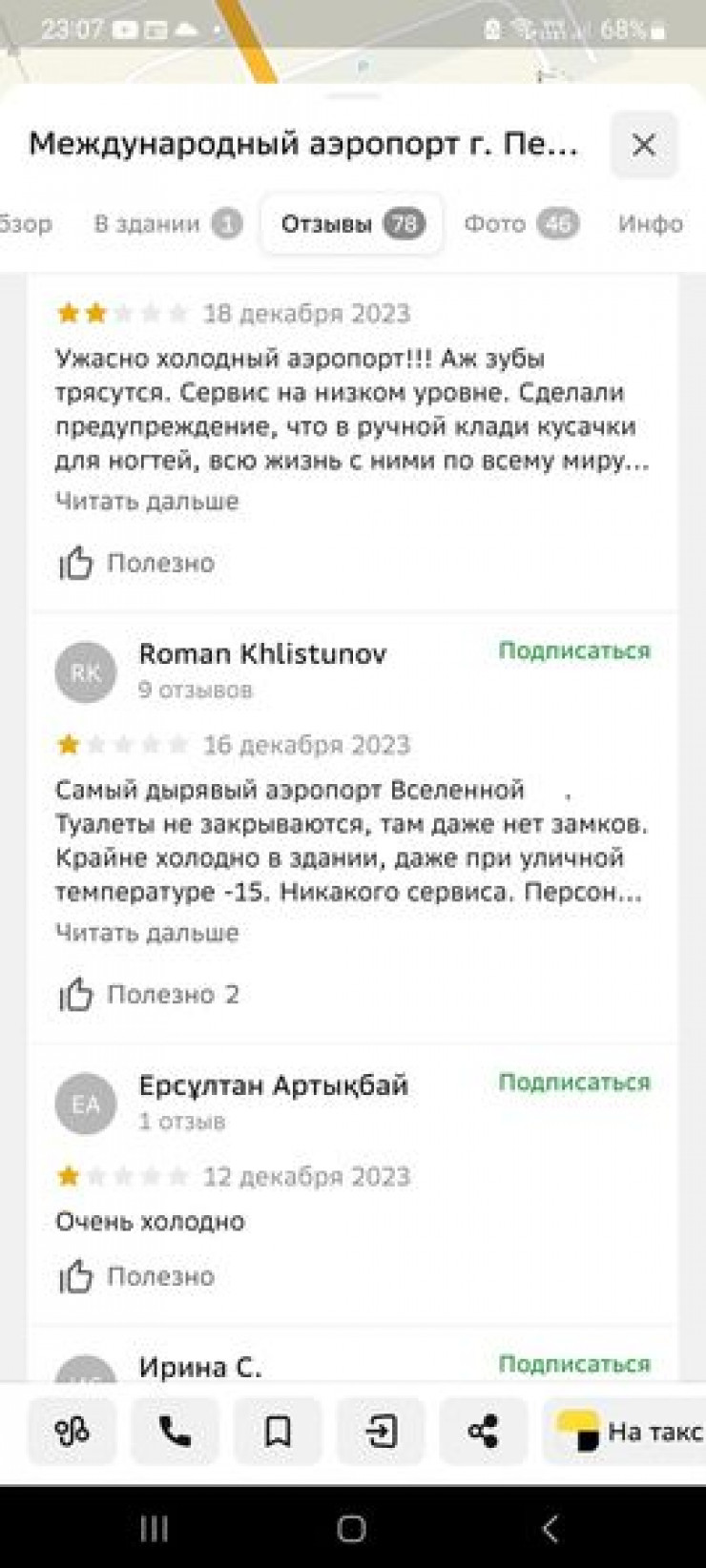Open Roman Khlistunov's profile
Screen dimensions: 706x1568
coord(262,654)
